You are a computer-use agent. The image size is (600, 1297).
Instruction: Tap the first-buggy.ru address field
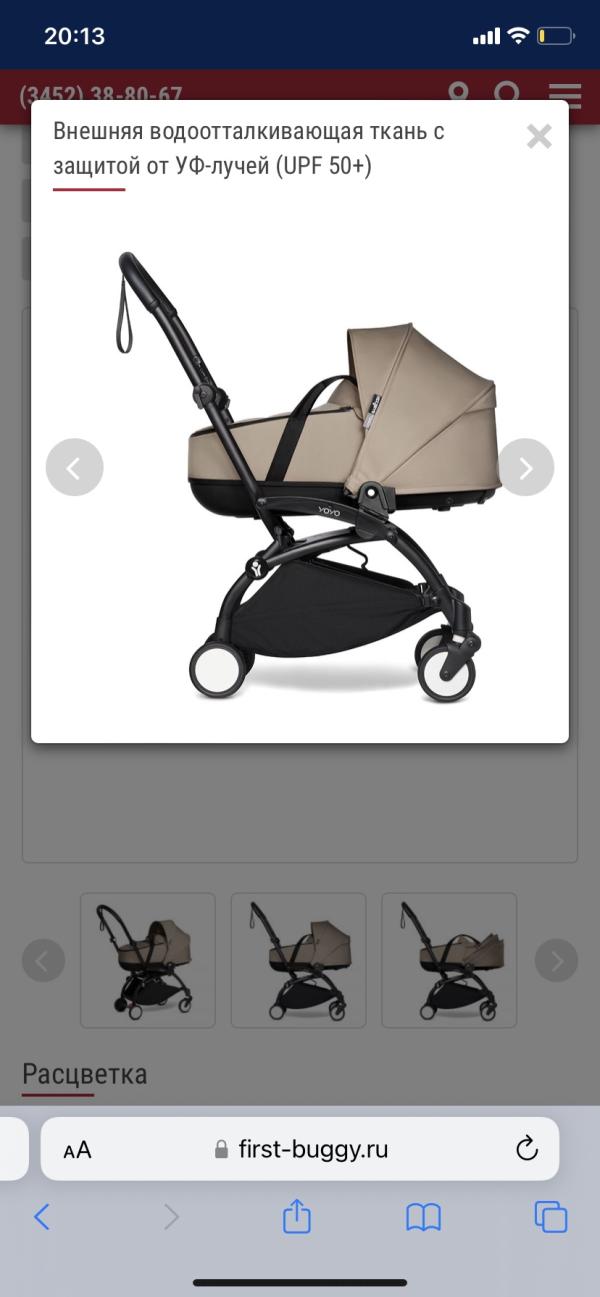click(300, 1149)
